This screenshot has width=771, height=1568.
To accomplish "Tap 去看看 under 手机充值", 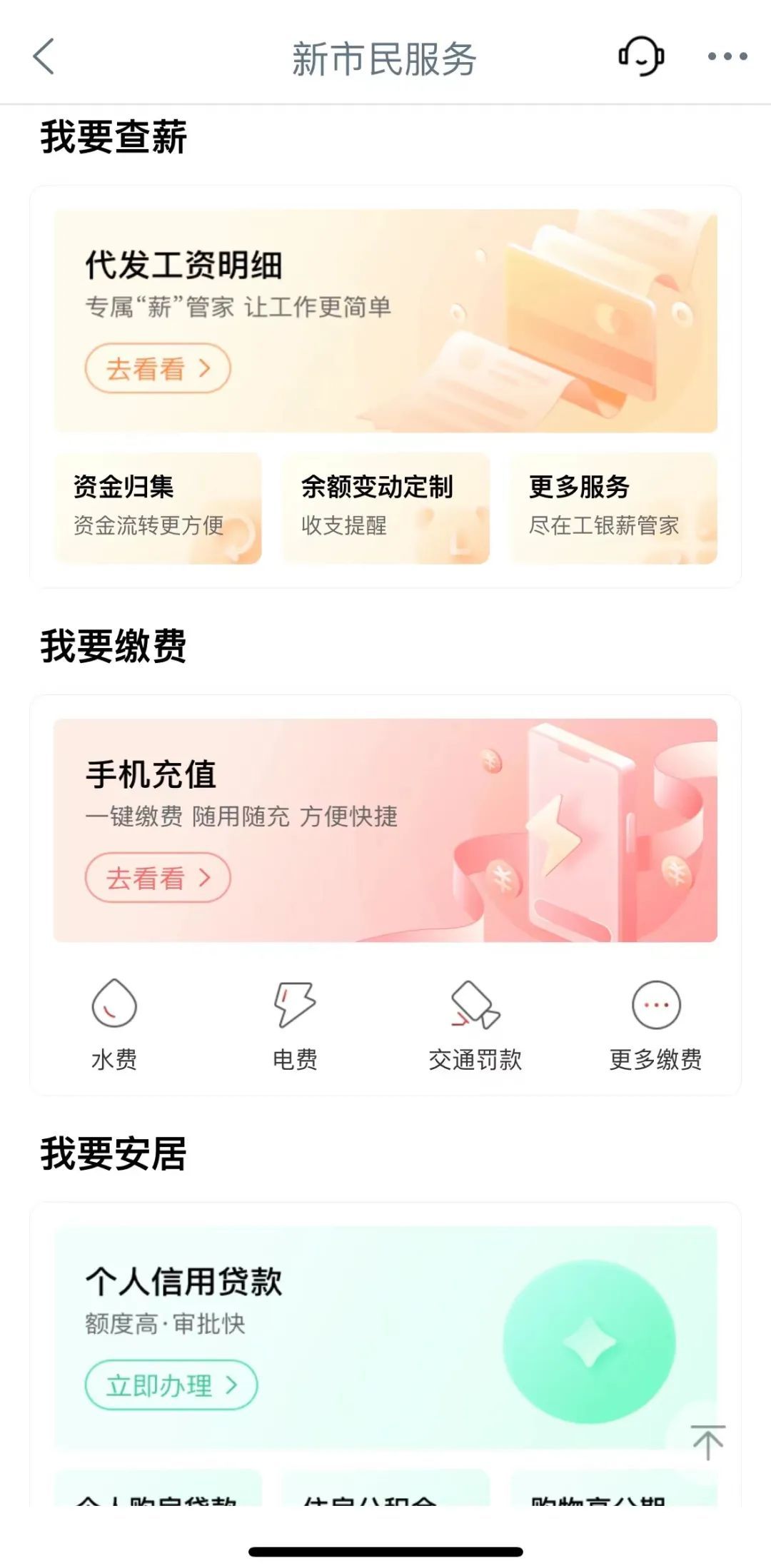I will click(x=158, y=878).
